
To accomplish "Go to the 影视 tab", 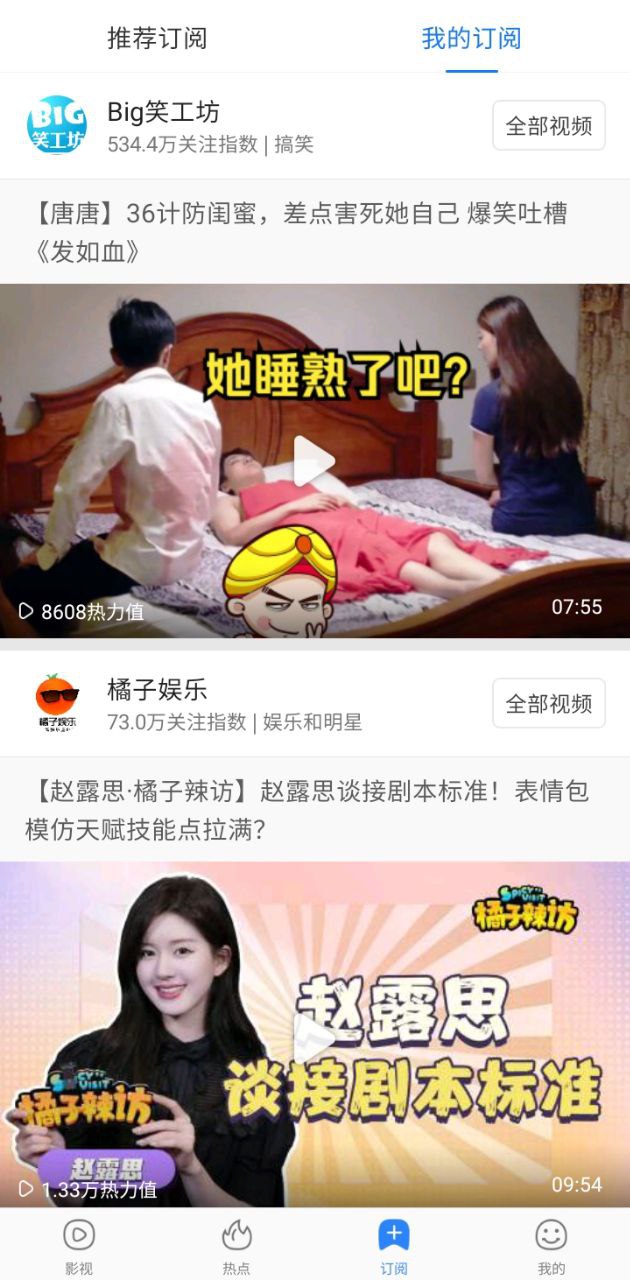I will (x=79, y=1245).
